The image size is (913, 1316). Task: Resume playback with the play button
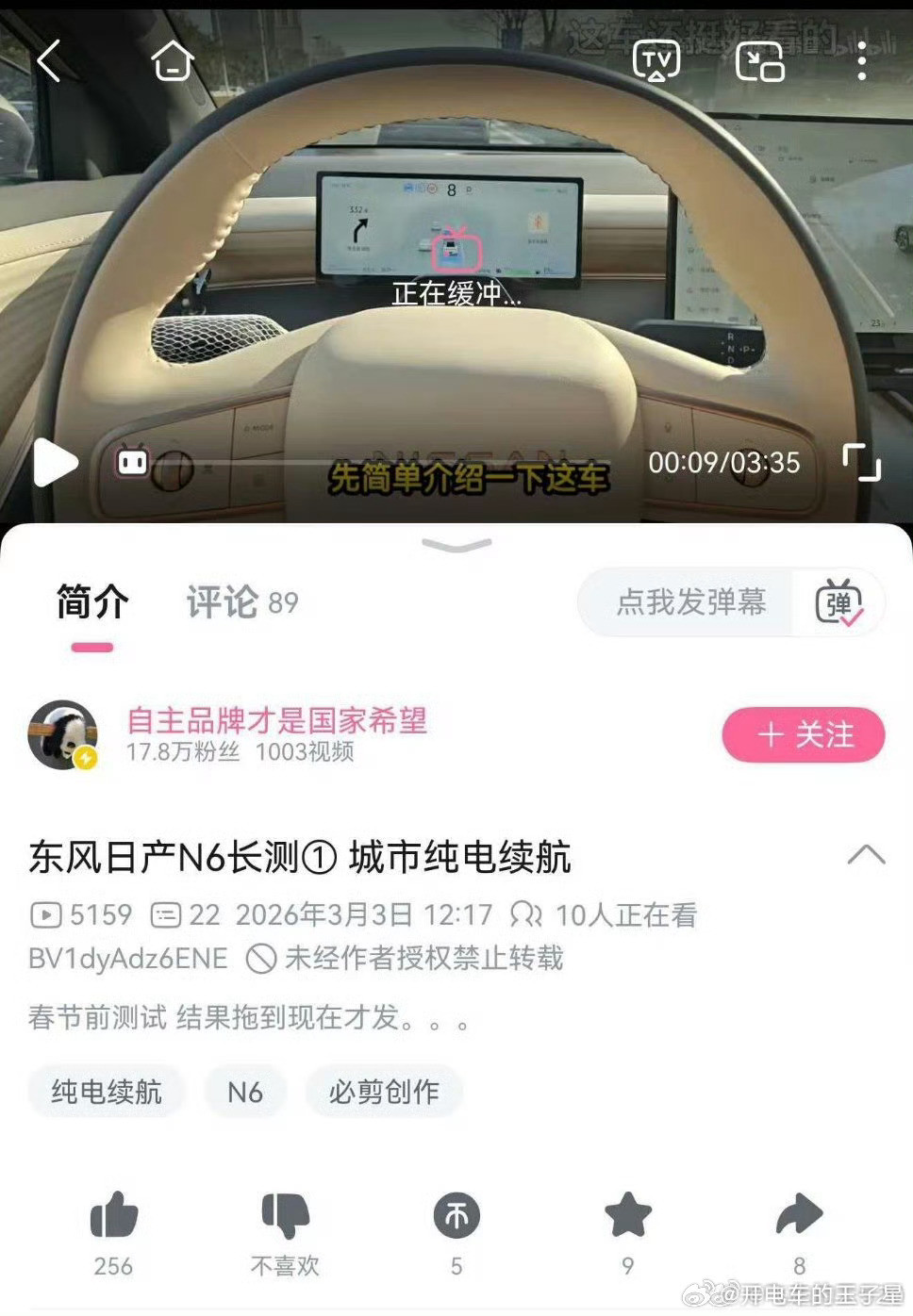pos(58,464)
